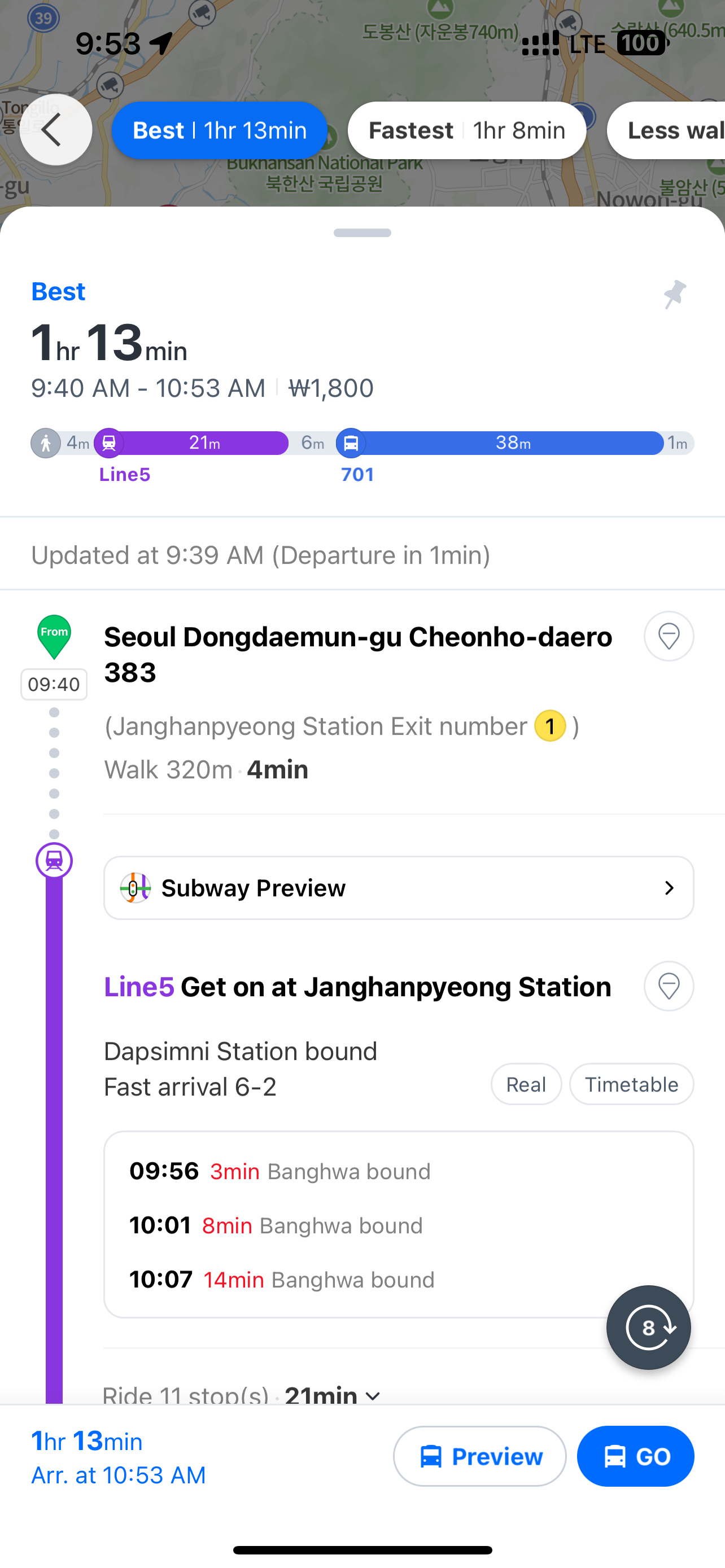Show Janghanpyeong Station location on map
Viewport: 725px width, 1568px height.
tap(669, 986)
